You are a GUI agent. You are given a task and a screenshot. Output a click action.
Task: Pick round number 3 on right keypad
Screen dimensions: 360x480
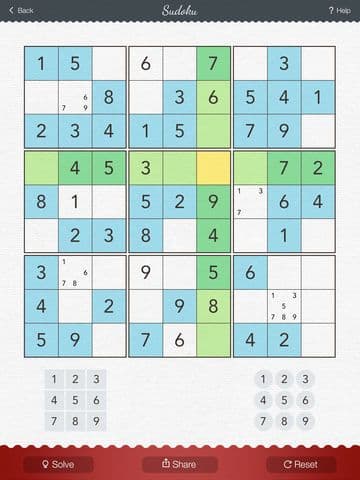click(305, 379)
